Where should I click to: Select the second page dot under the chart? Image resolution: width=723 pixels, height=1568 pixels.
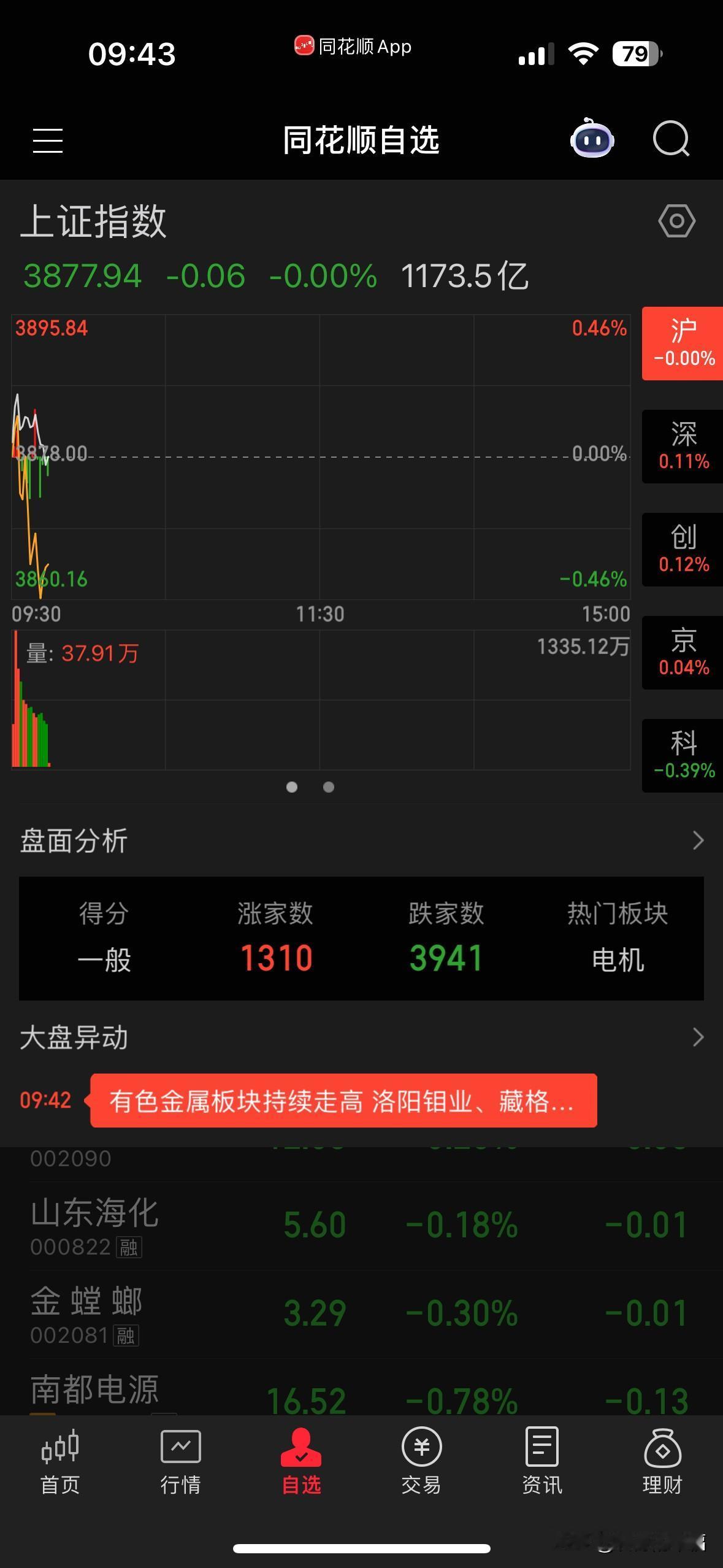[x=329, y=787]
